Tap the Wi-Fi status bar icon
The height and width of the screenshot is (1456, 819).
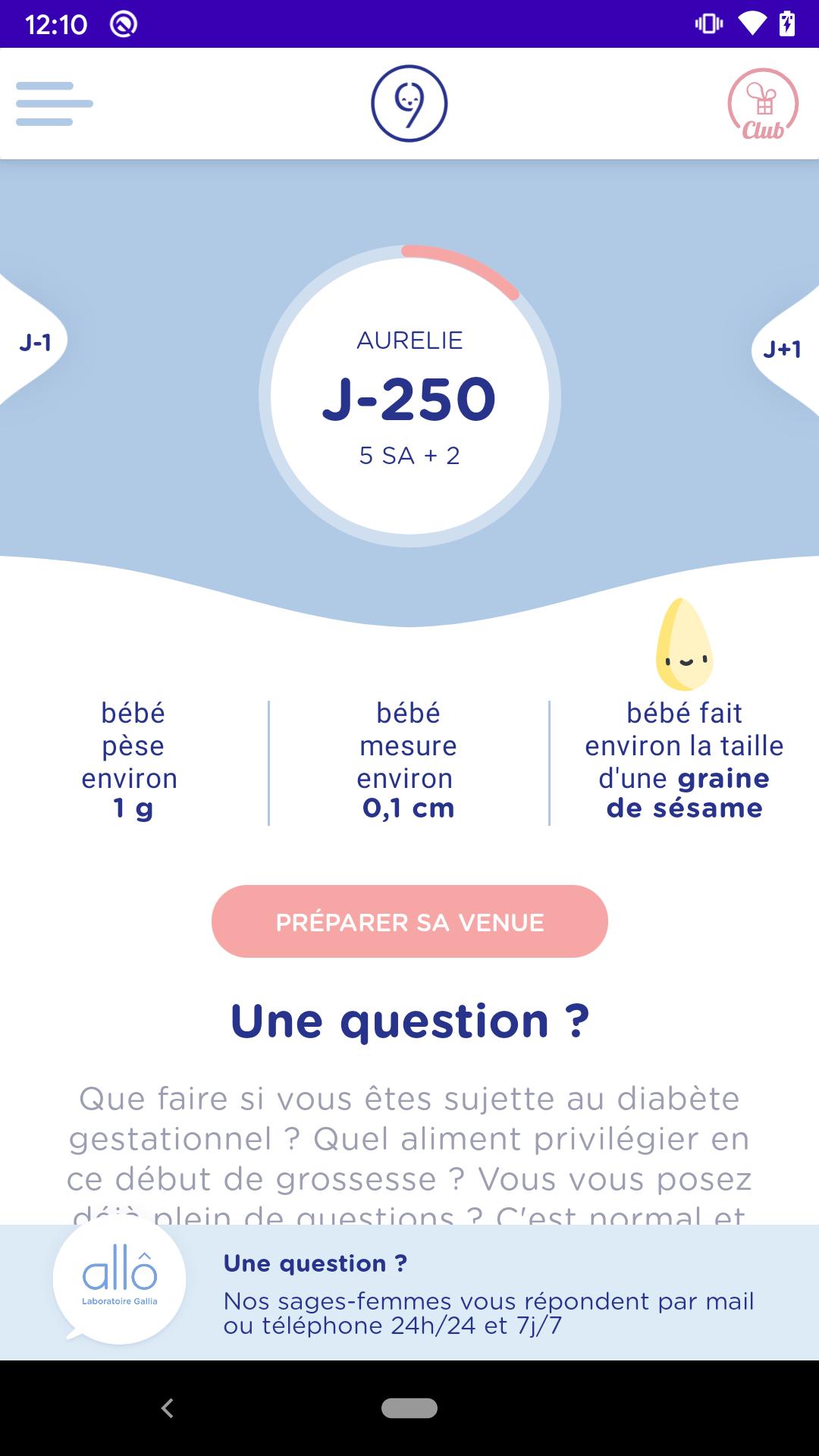752,24
